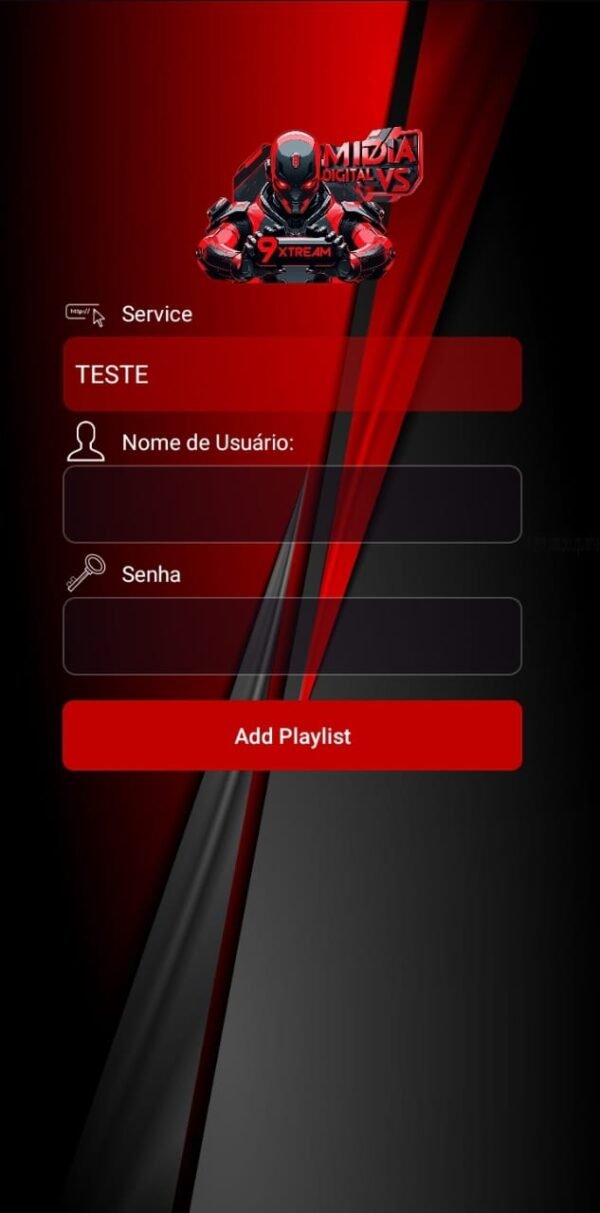
Task: Tap the Nome de Usuário input field
Action: point(292,504)
